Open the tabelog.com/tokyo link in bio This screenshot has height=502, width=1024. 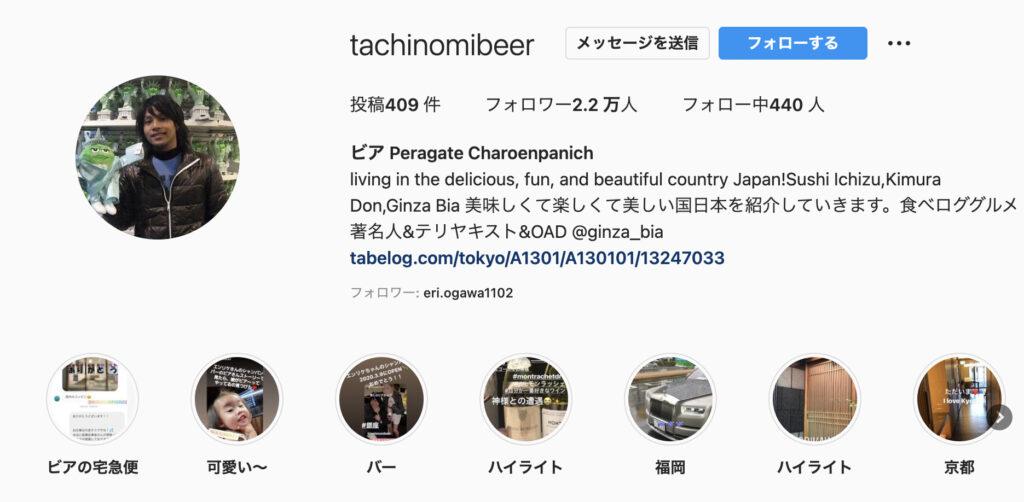click(x=537, y=258)
